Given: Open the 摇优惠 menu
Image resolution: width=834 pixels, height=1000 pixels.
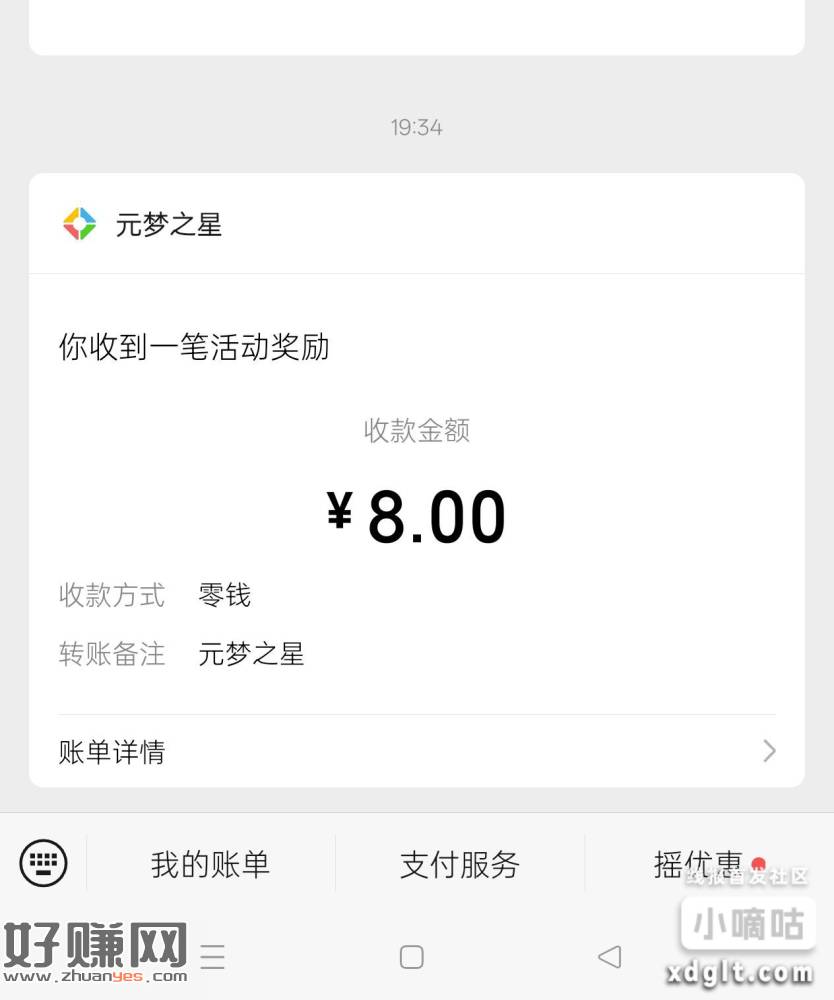Looking at the screenshot, I should tap(698, 864).
